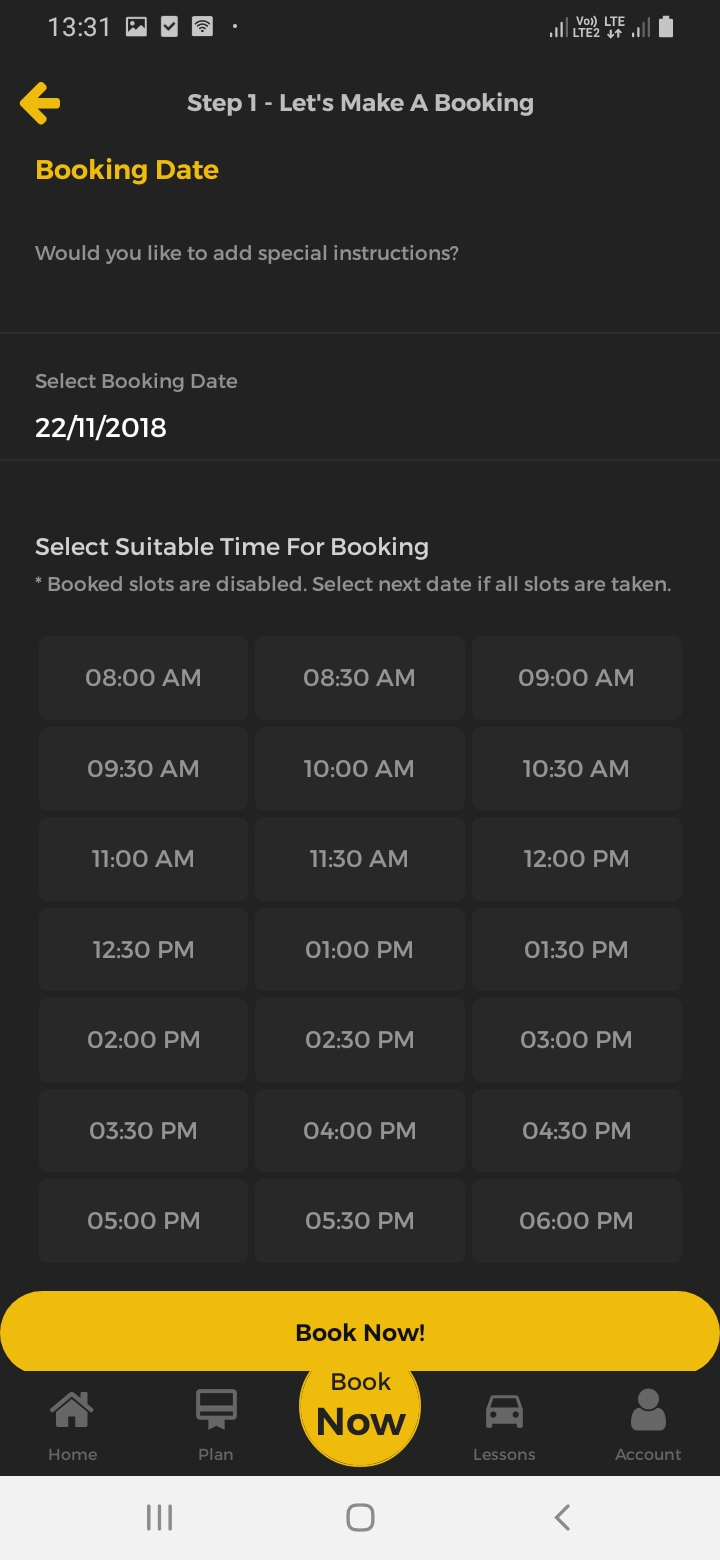Viewport: 720px width, 1560px height.
Task: Select the 01:30 PM slot
Action: click(x=576, y=949)
